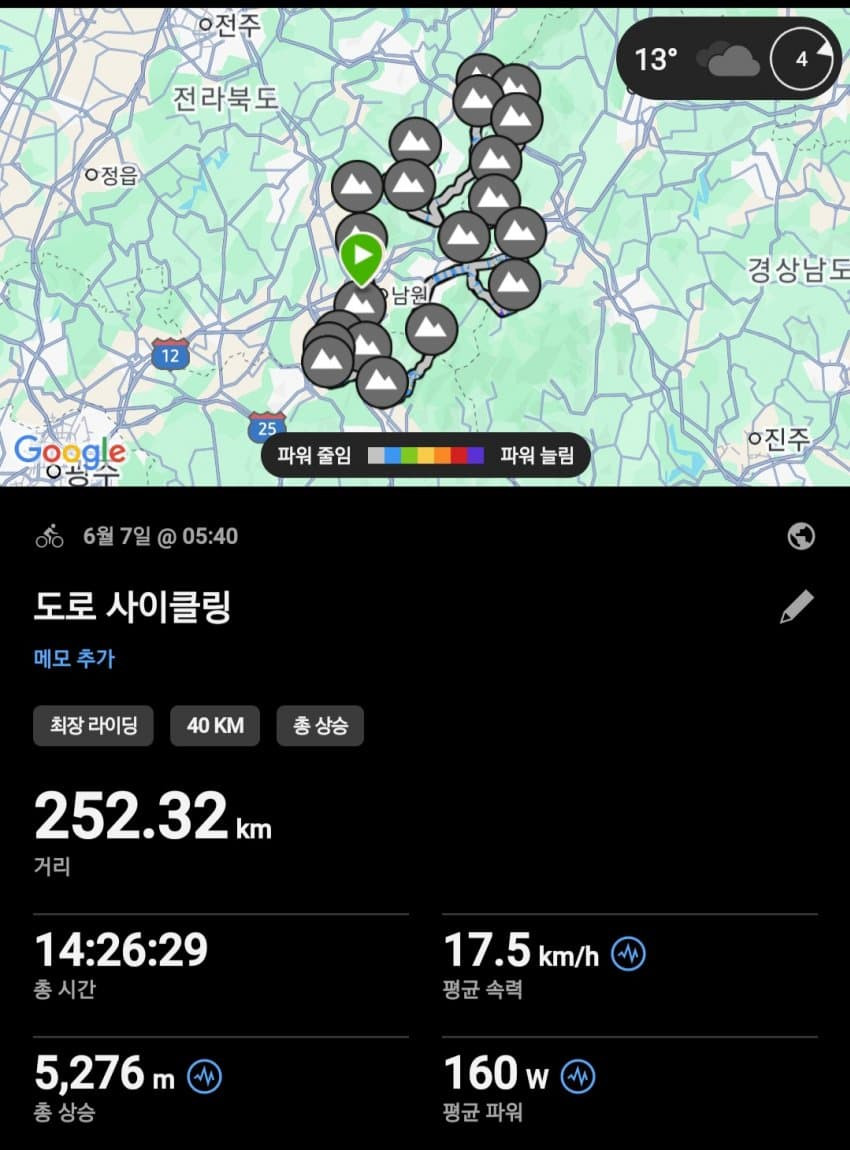Open the 총 상승 elevation chart icon
The height and width of the screenshot is (1150, 850).
[205, 1076]
